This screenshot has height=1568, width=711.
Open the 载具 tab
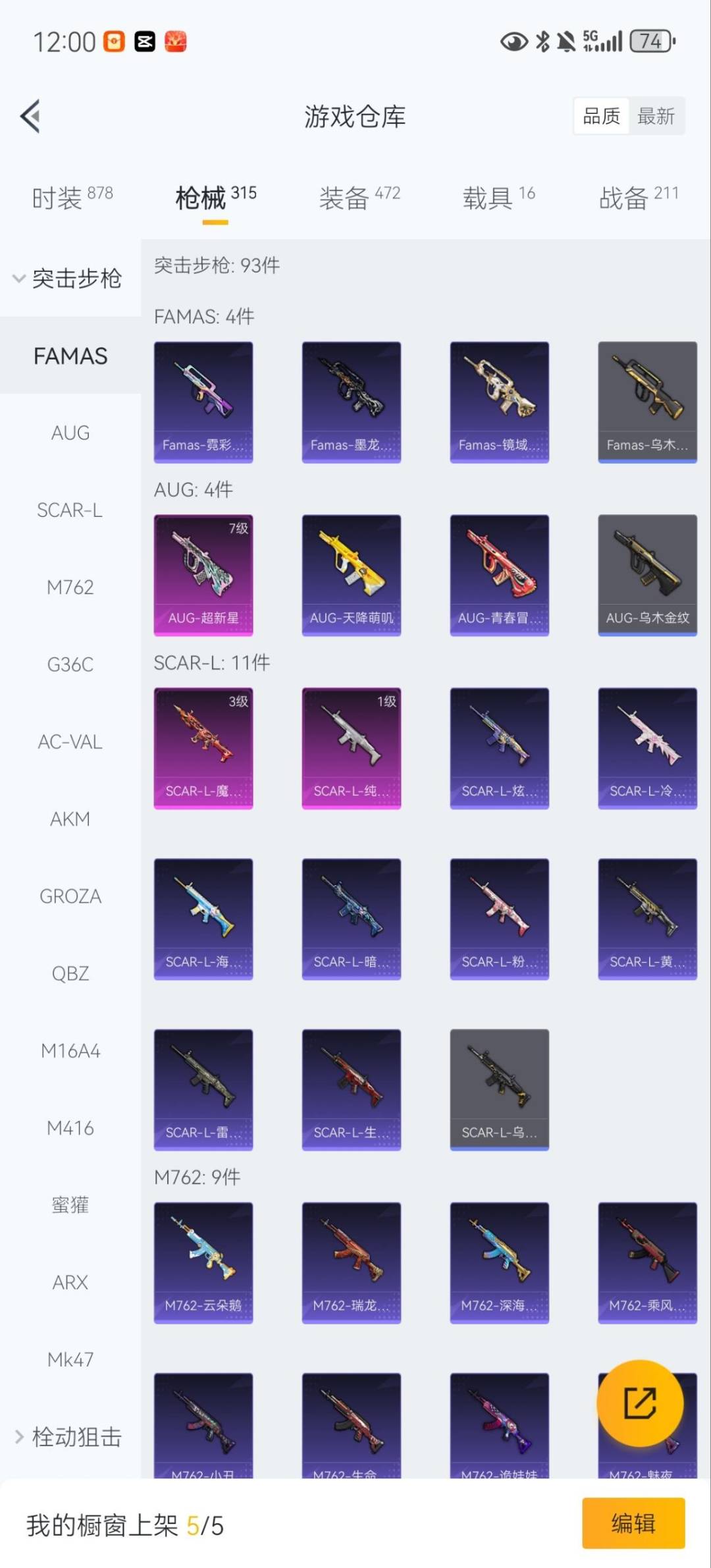(x=498, y=197)
